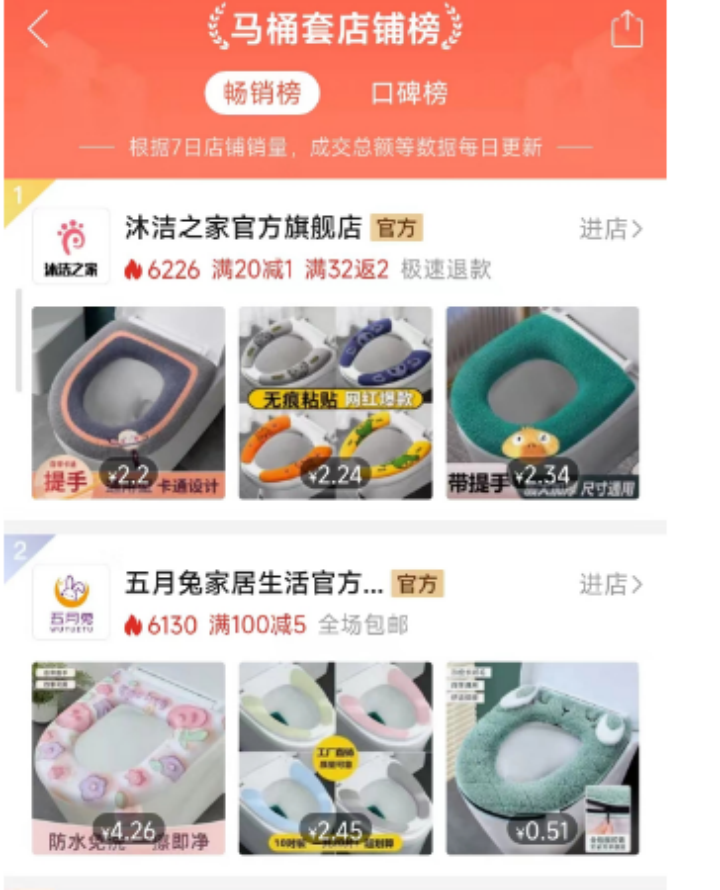720x890 pixels.
Task: Open the ¥2.34 green duck seat cover
Action: point(542,403)
